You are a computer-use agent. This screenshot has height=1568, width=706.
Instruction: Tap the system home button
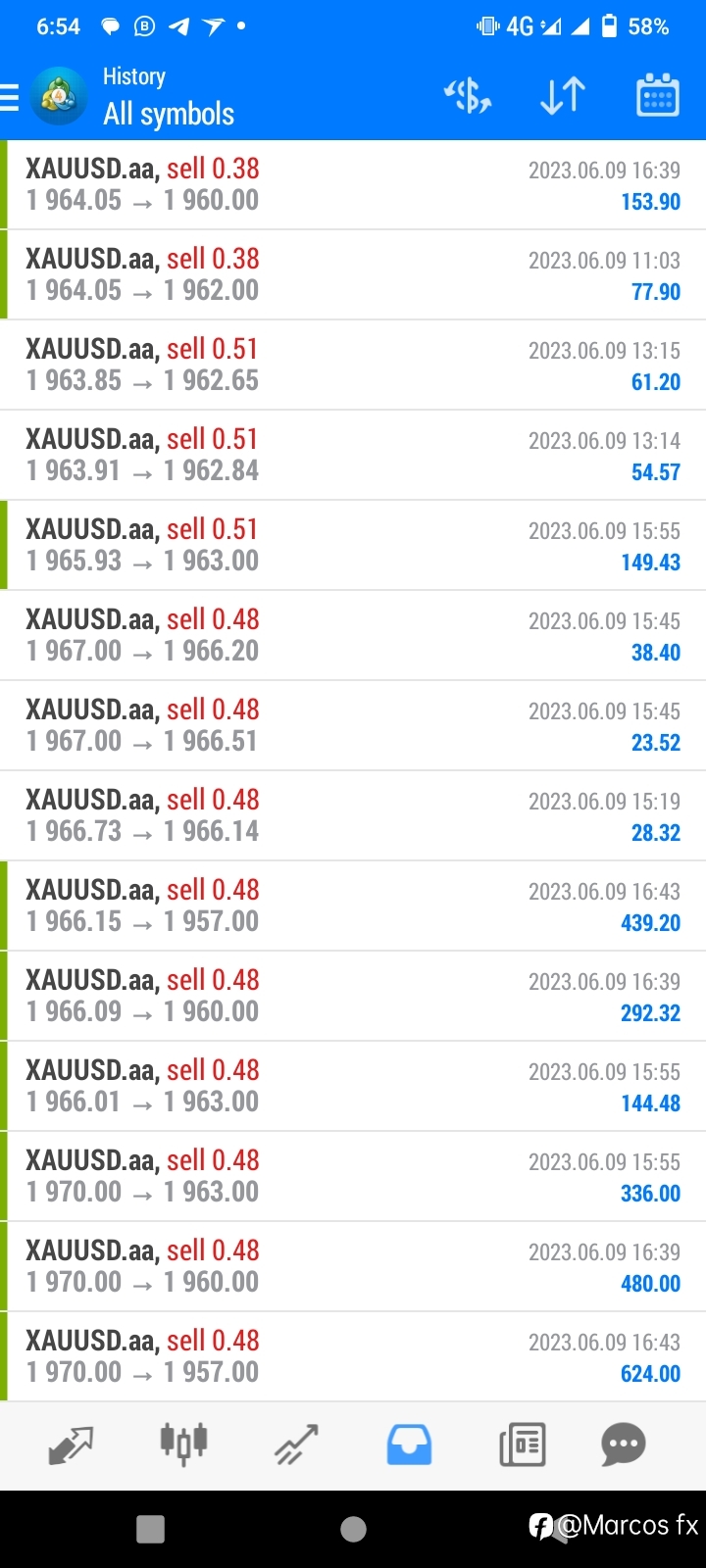(x=353, y=1529)
